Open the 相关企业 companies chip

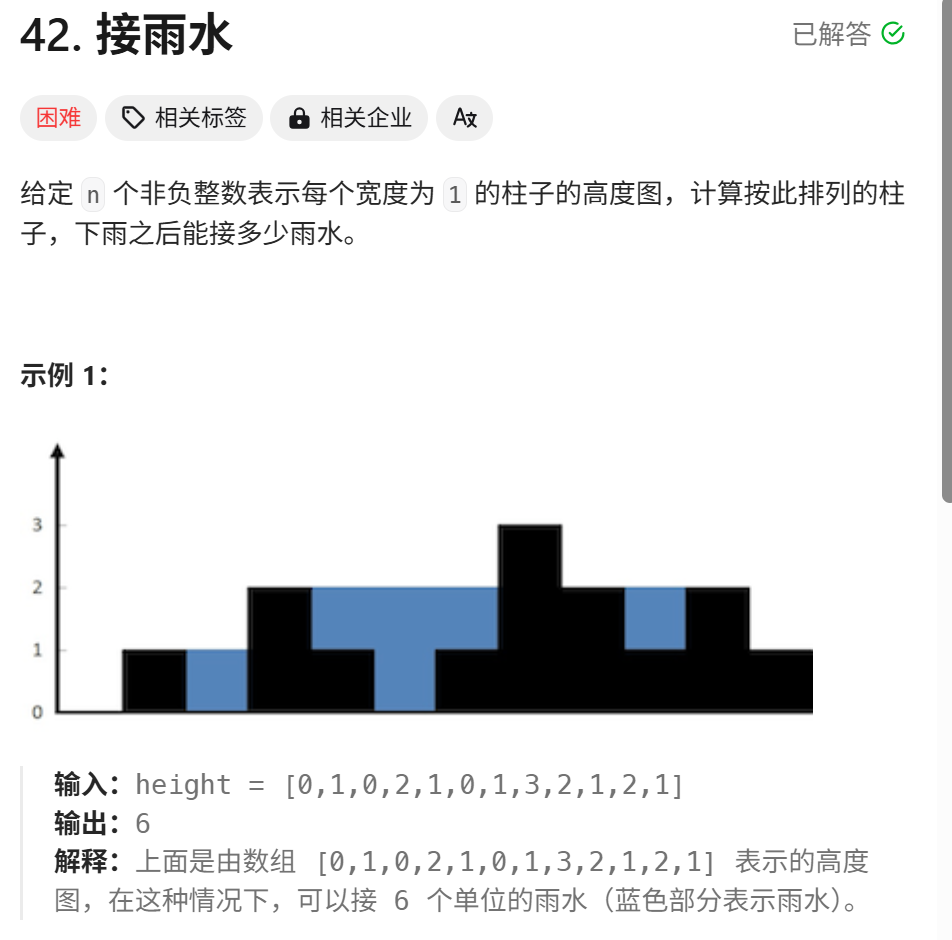pos(349,118)
